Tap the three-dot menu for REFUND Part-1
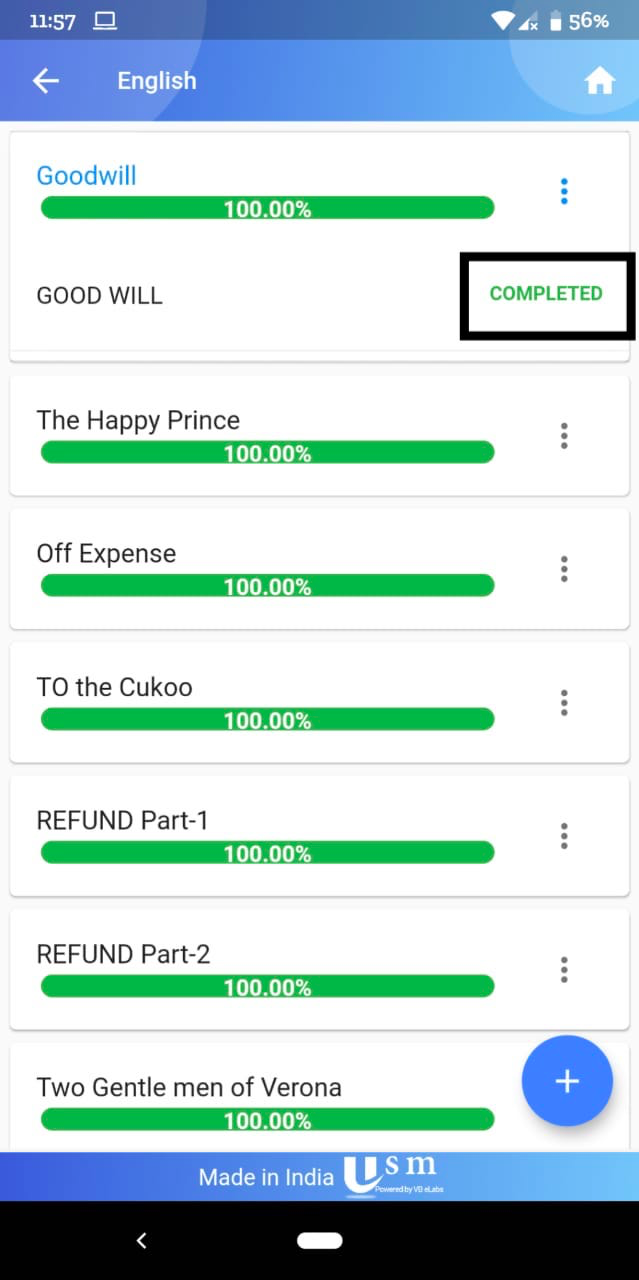 pyautogui.click(x=564, y=836)
